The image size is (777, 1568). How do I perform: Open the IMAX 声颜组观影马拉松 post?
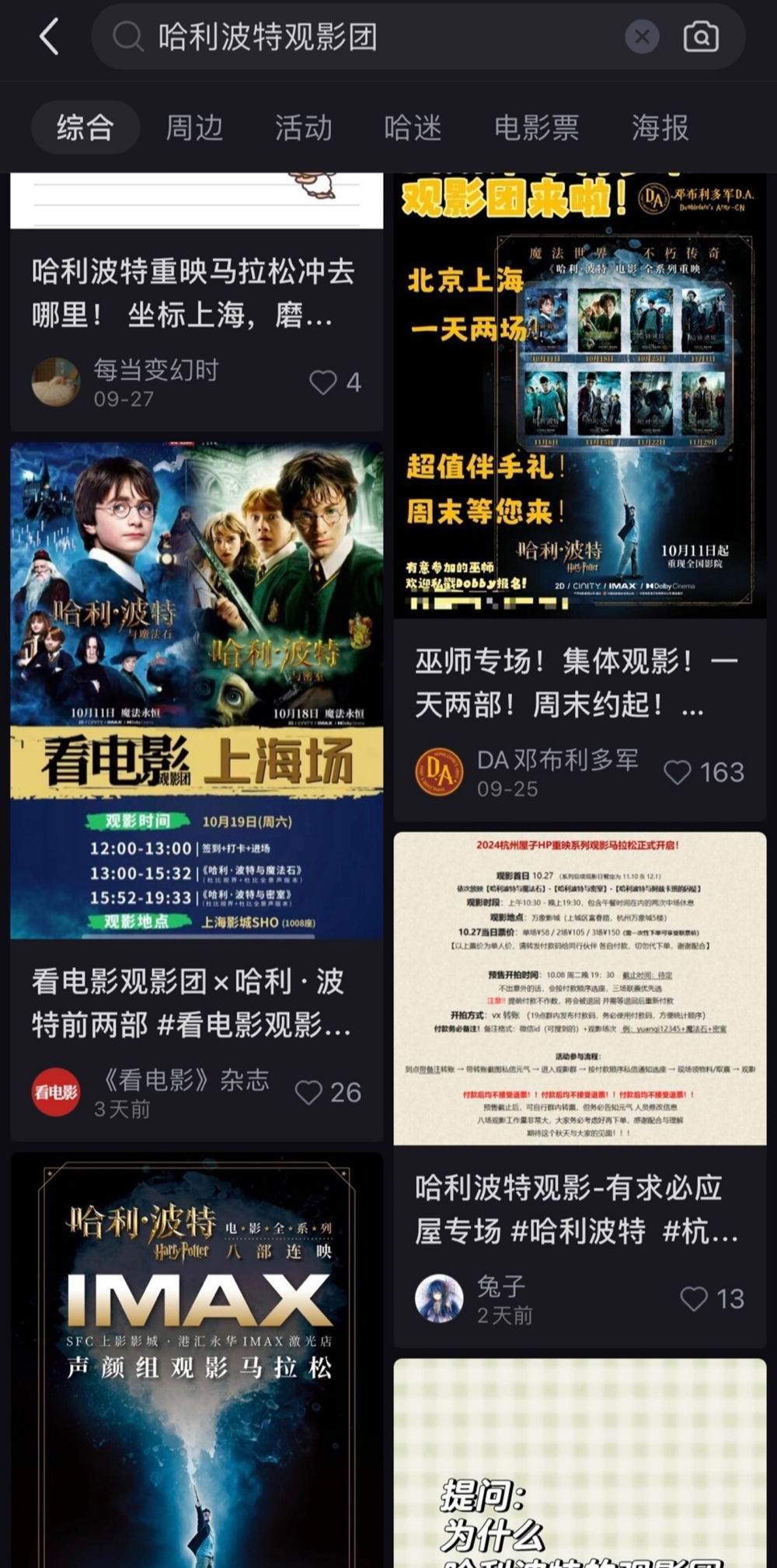(196, 1360)
